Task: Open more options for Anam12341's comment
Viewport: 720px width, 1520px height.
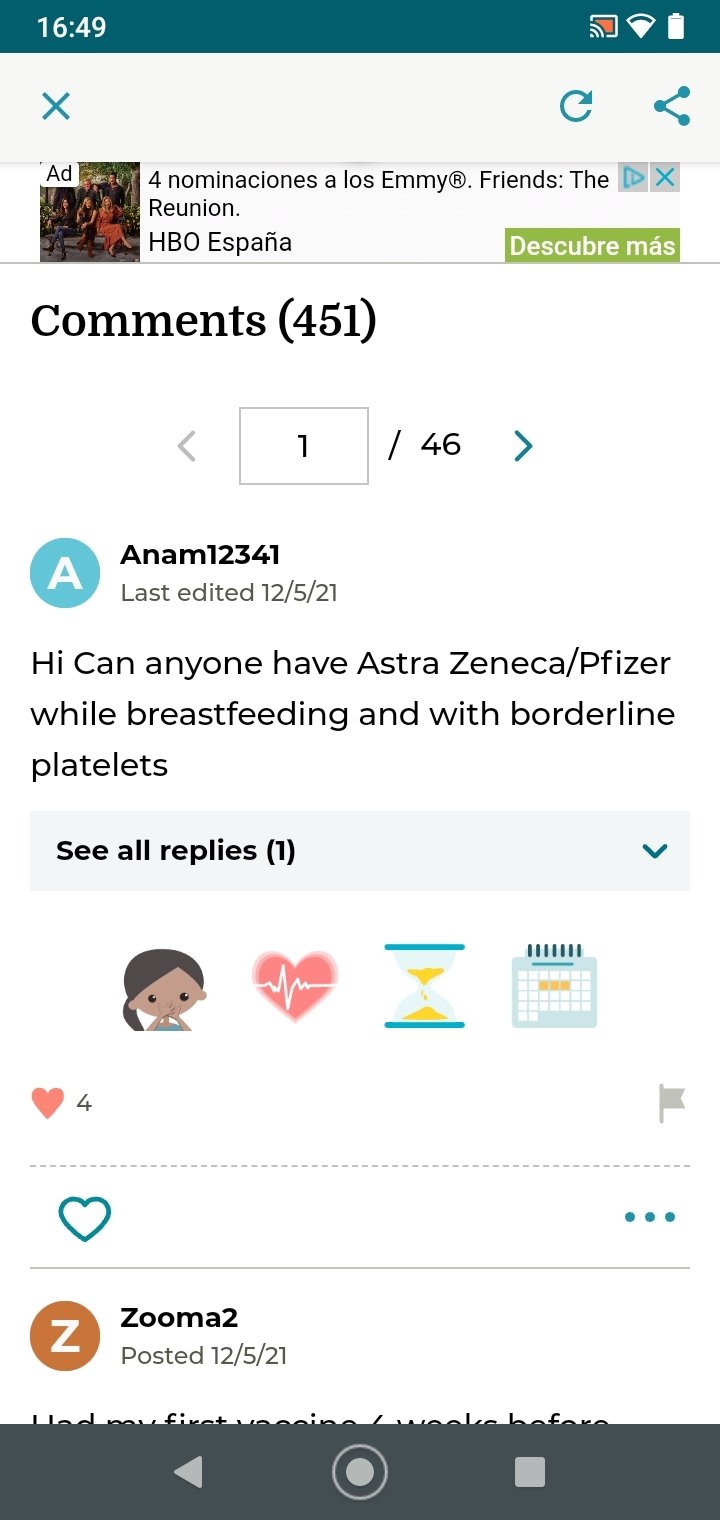Action: 650,1217
